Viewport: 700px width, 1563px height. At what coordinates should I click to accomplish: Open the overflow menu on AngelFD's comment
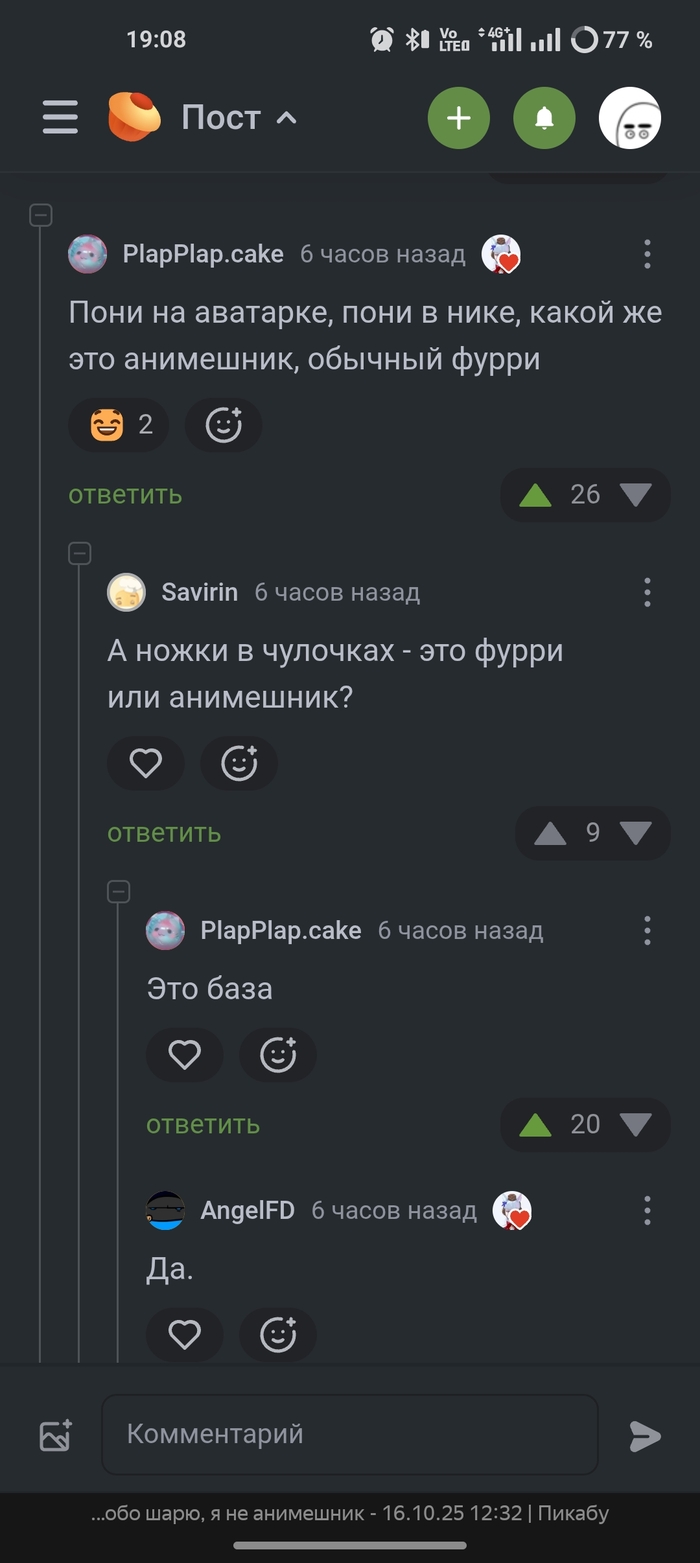647,1211
